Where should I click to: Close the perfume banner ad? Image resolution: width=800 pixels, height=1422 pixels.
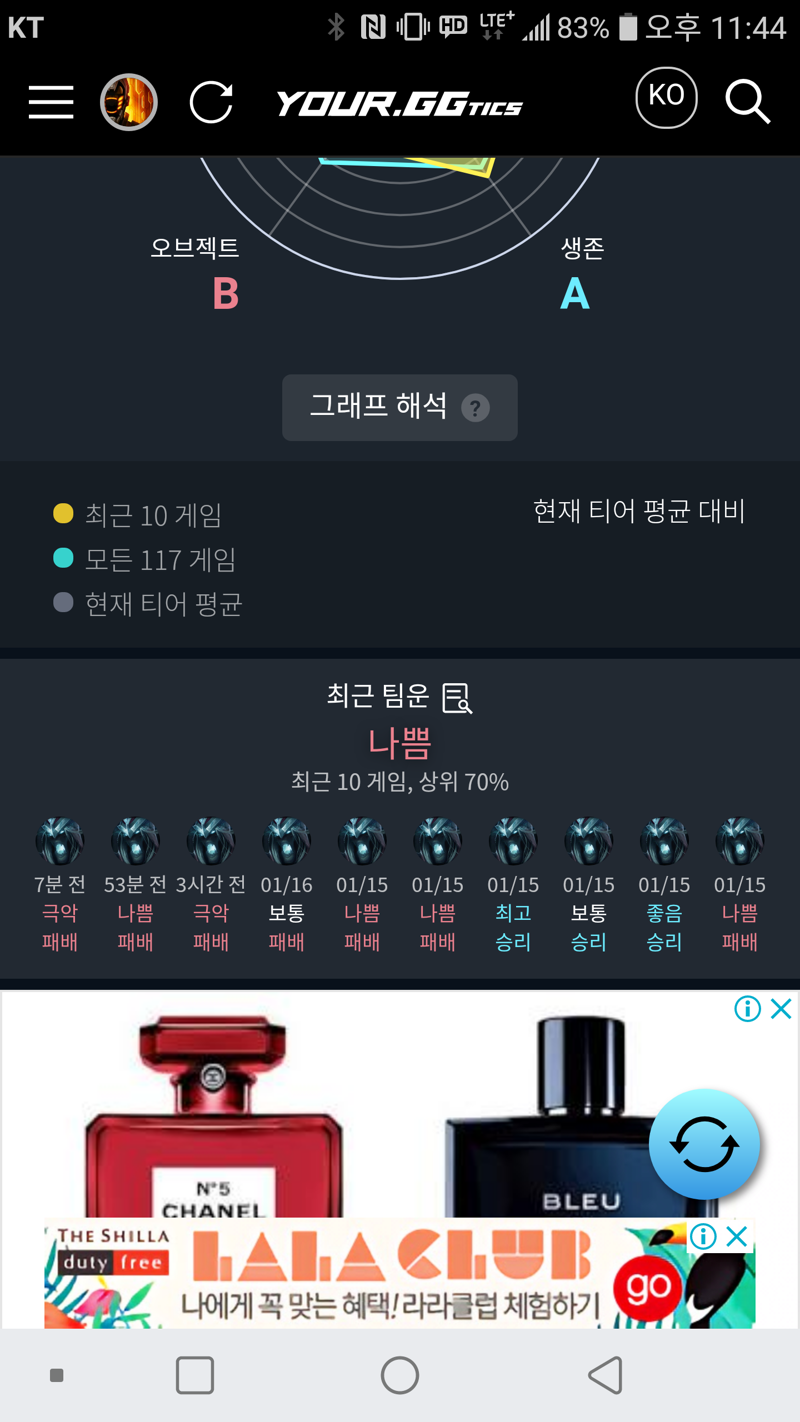coord(781,1008)
